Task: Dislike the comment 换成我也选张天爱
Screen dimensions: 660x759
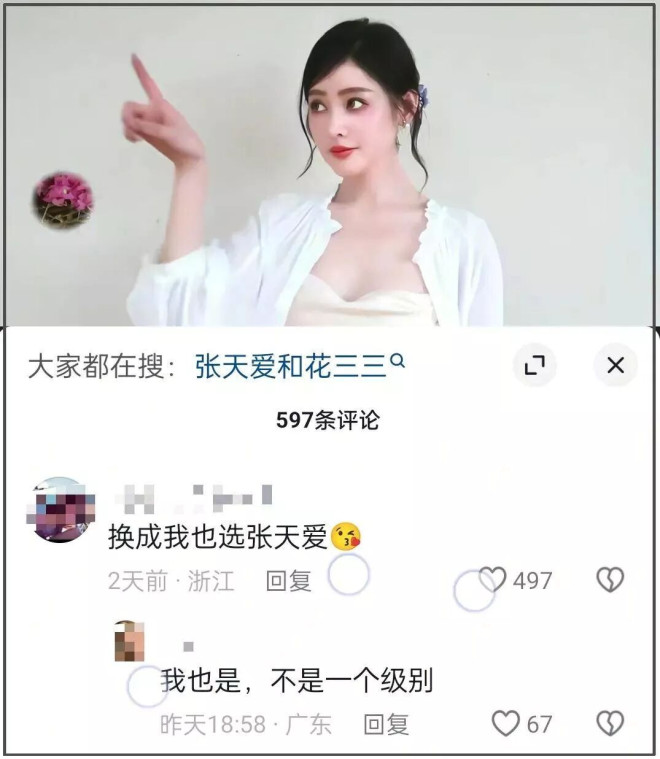Action: pyautogui.click(x=610, y=580)
